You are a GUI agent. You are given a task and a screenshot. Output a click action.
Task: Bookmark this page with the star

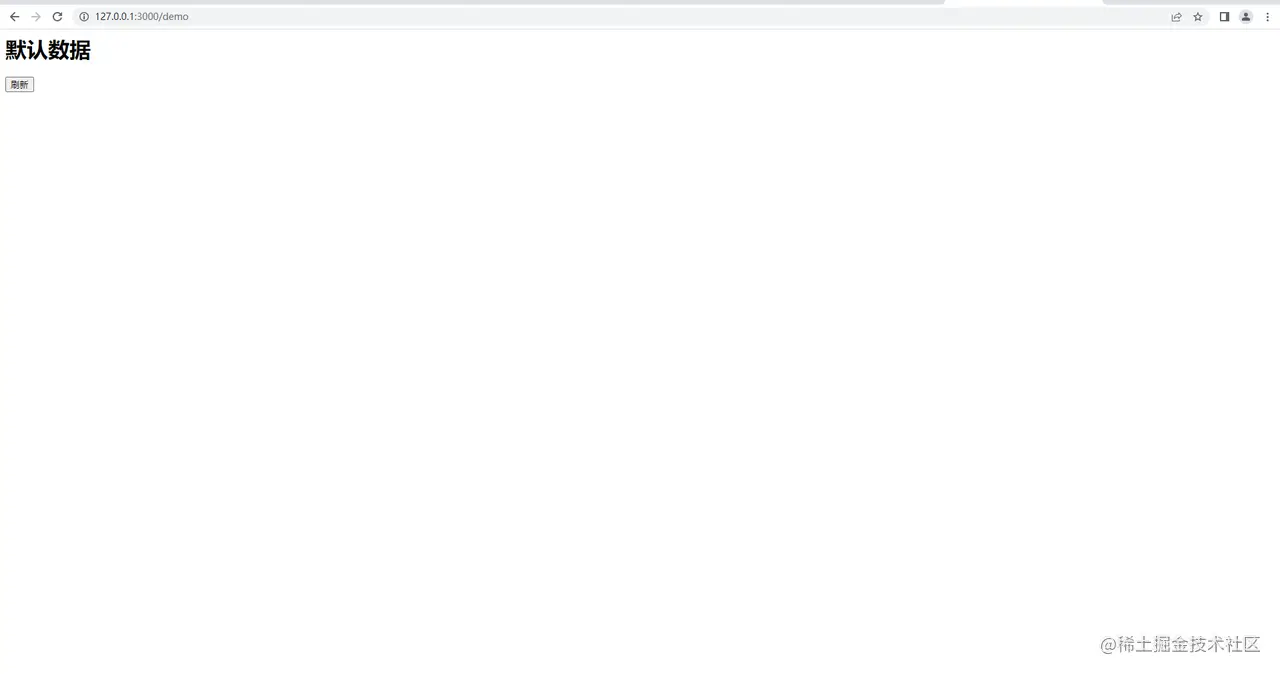[x=1198, y=17]
